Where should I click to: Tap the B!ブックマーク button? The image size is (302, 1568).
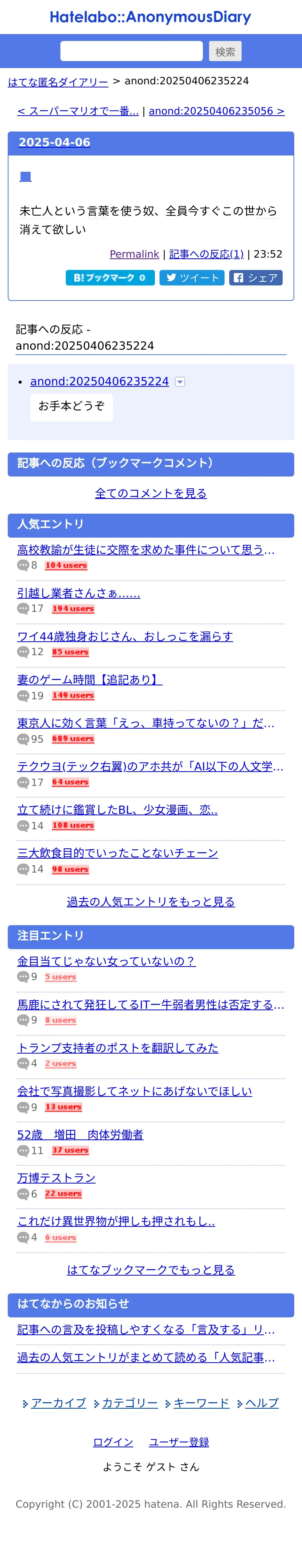pos(110,277)
